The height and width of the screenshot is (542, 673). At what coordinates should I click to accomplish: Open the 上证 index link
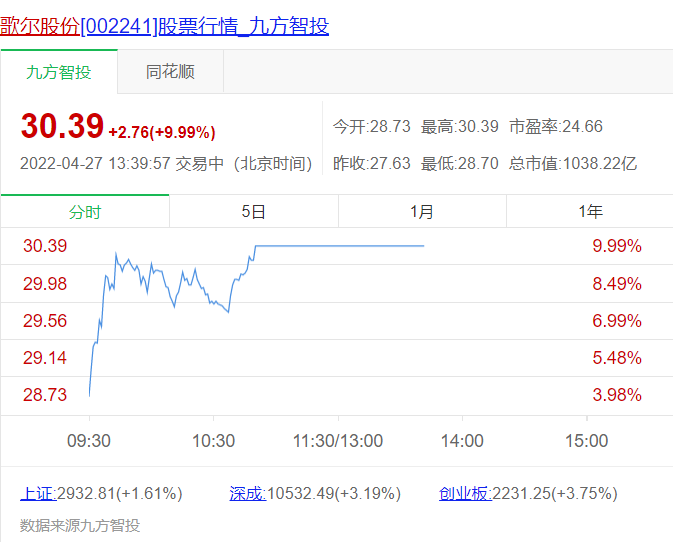(x=38, y=493)
